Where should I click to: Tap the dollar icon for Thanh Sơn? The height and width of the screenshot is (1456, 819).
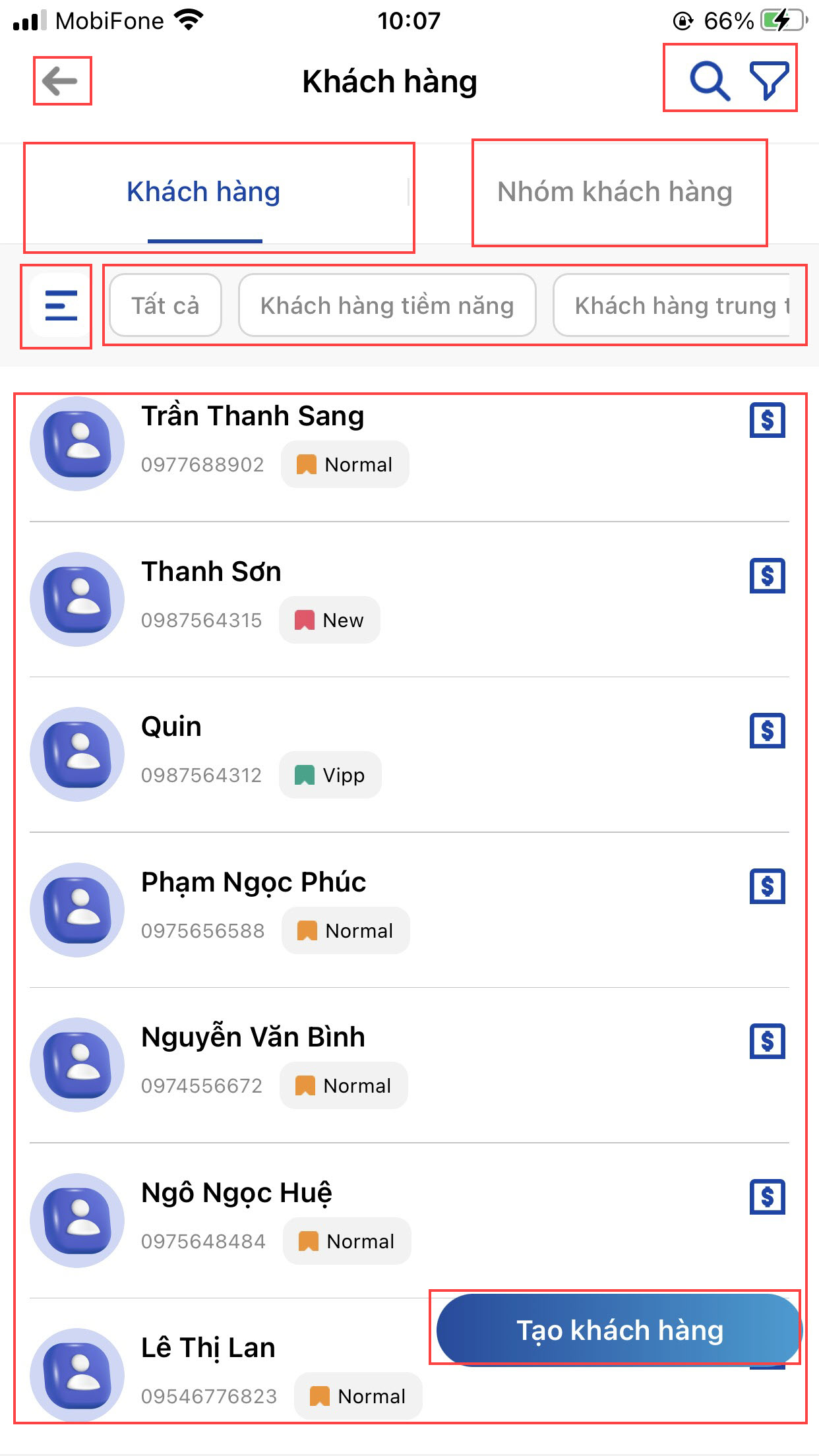767,576
